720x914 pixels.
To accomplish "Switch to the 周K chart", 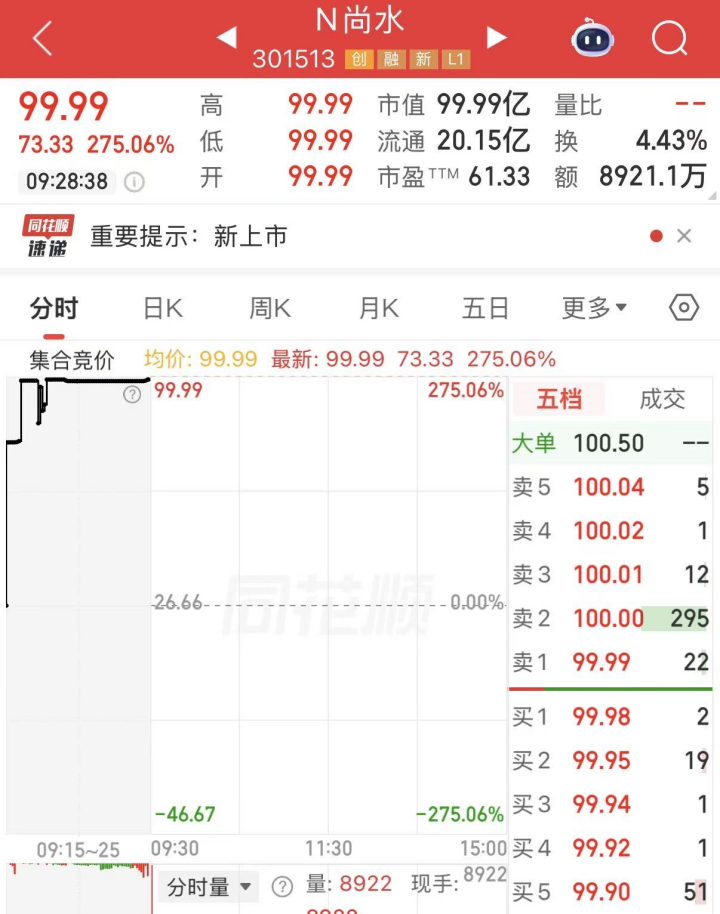I will point(270,308).
